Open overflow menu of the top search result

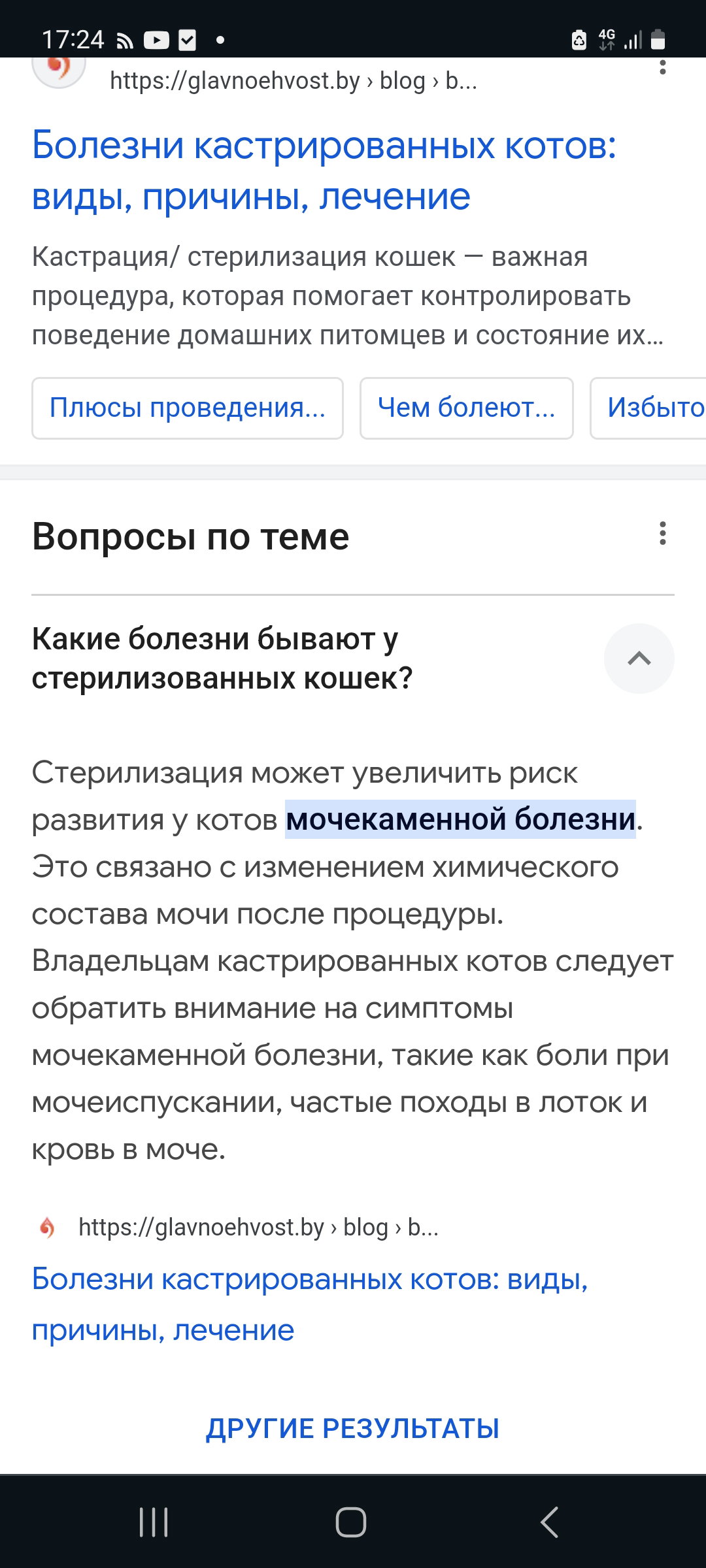tap(663, 67)
